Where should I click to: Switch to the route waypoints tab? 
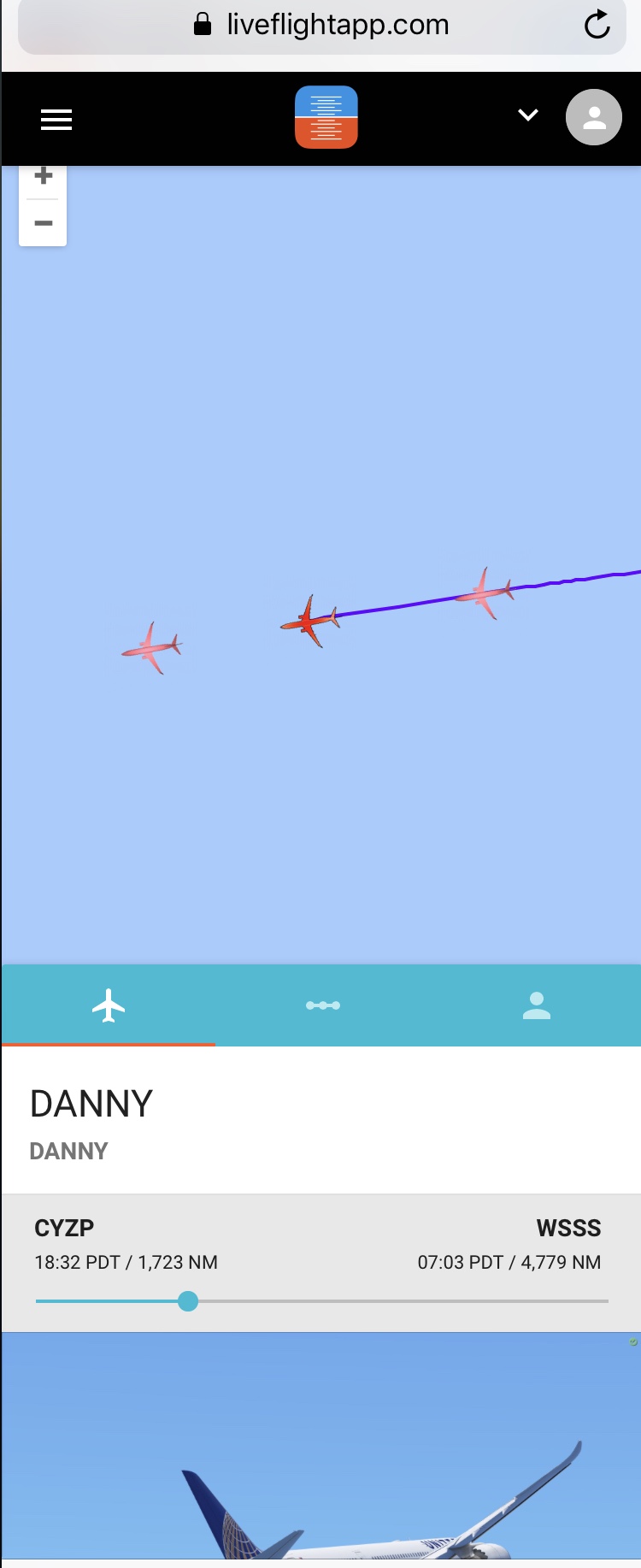click(323, 1005)
